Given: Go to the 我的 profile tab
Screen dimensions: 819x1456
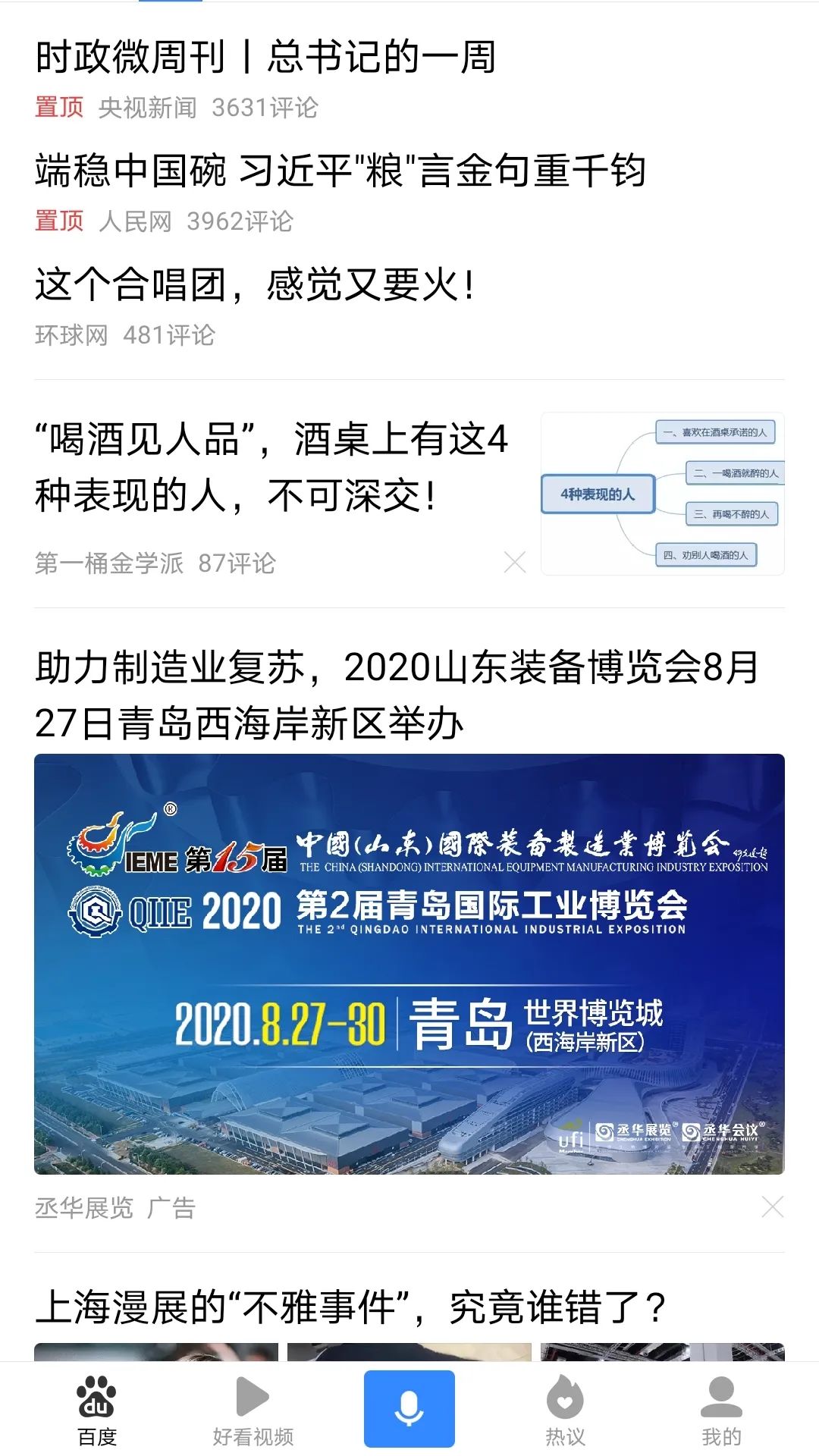Looking at the screenshot, I should [x=721, y=1410].
